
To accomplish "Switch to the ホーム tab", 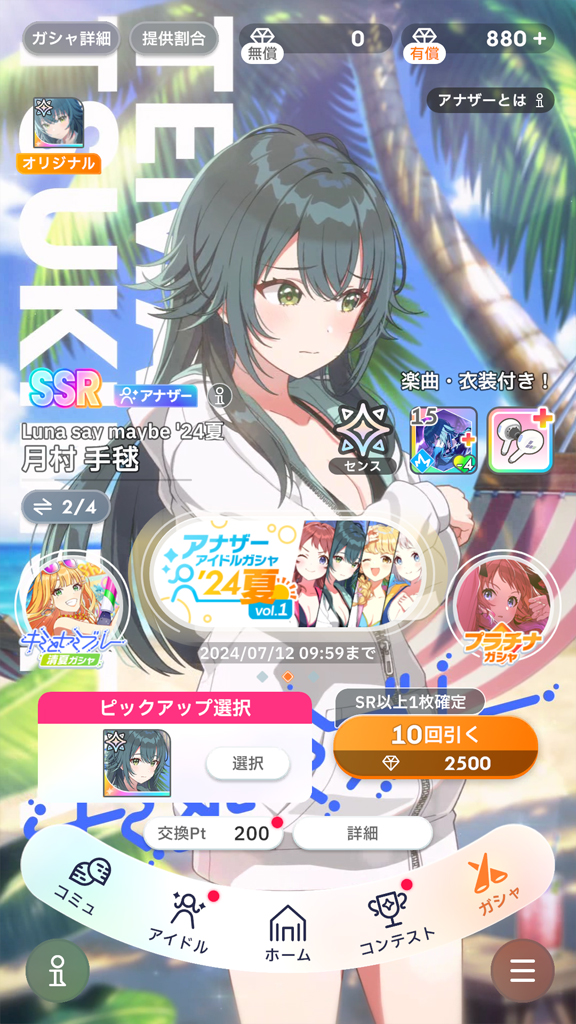I will click(288, 934).
